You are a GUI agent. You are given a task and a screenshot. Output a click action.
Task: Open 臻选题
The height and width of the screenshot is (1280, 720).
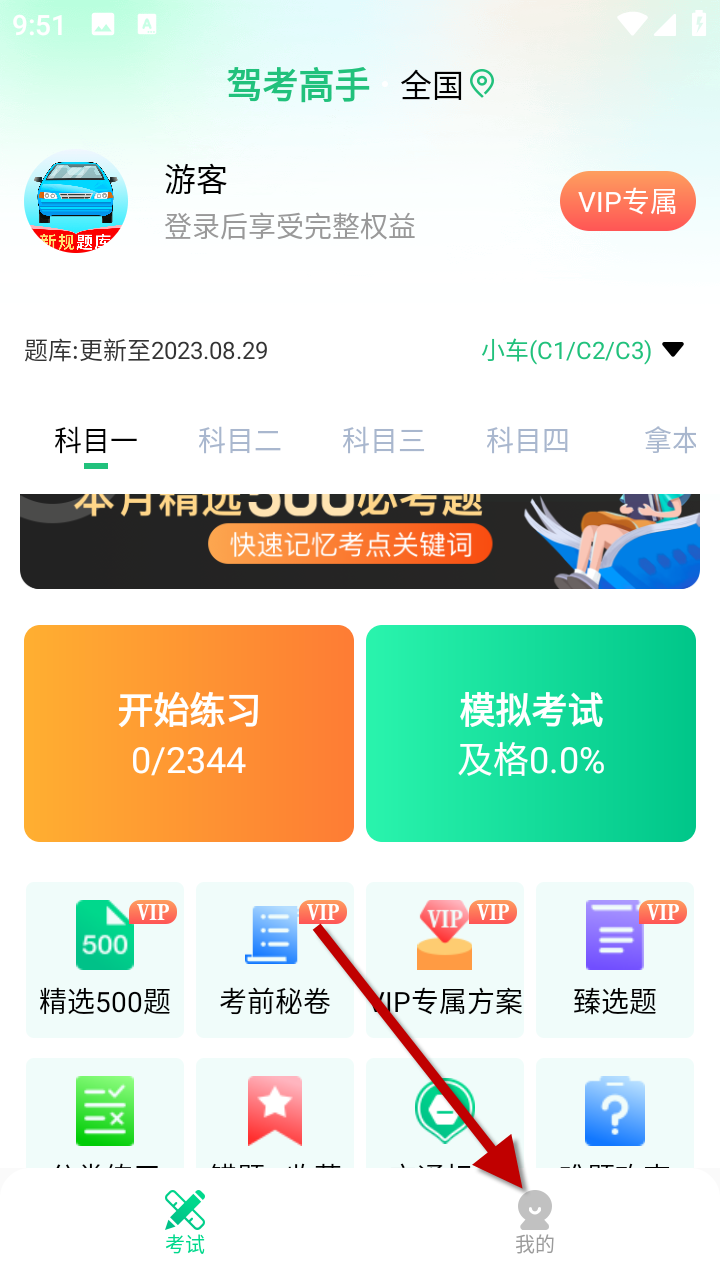615,959
